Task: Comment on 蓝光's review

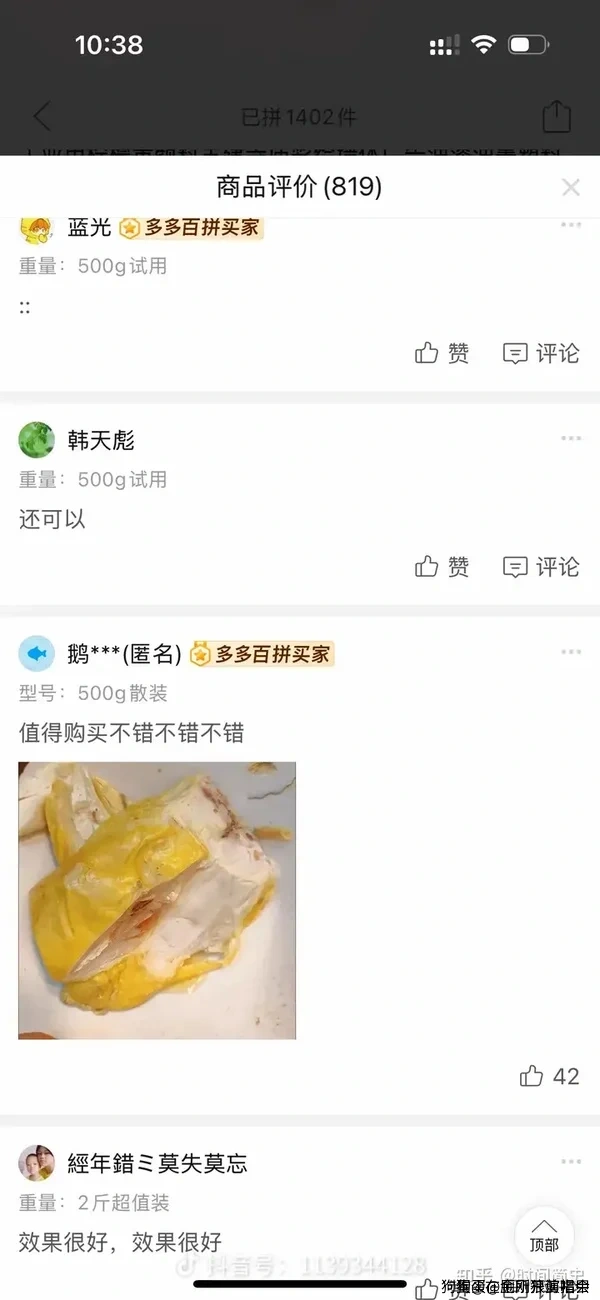Action: click(x=541, y=353)
